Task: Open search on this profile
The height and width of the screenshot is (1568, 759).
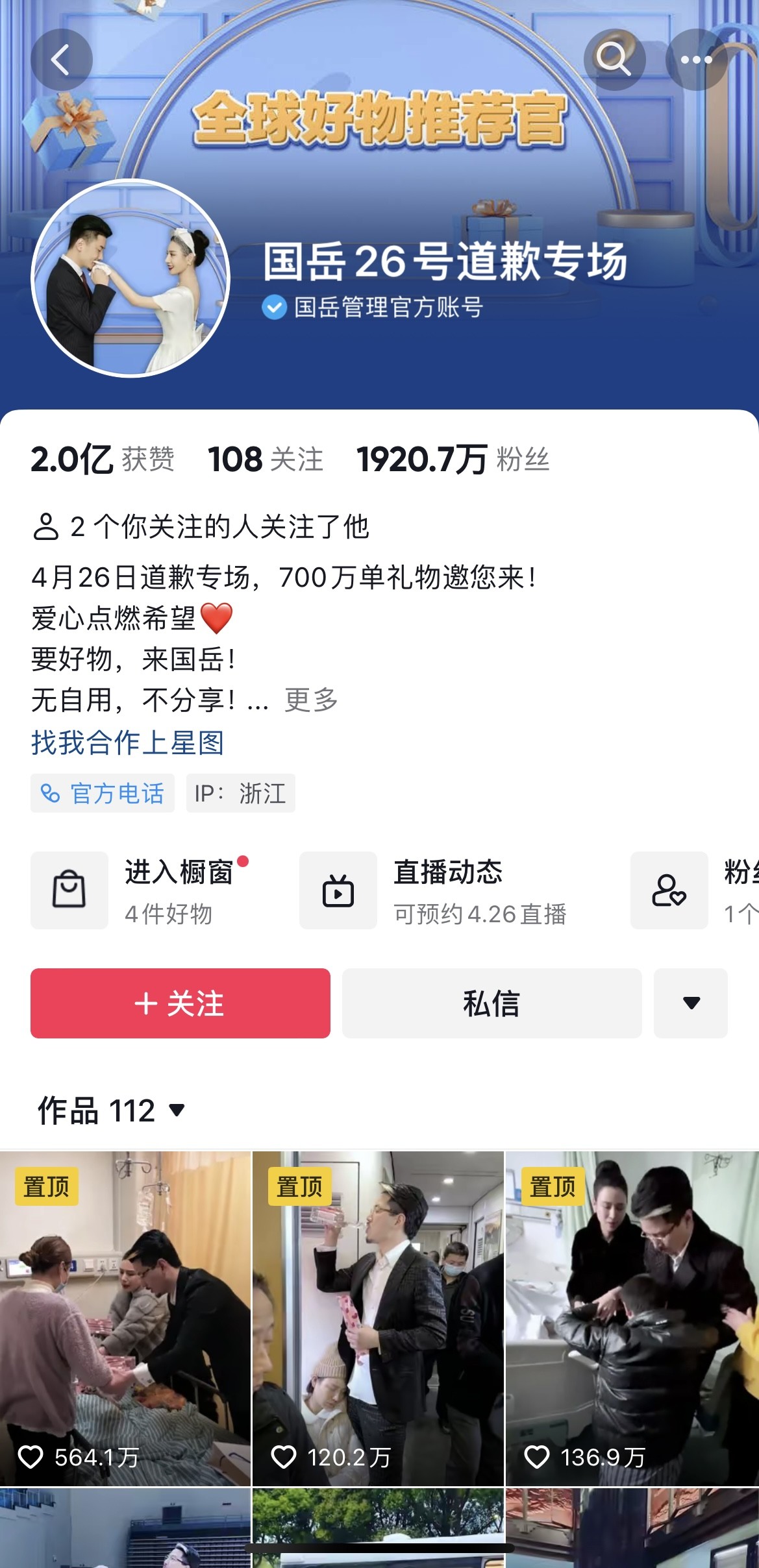Action: 614,60
